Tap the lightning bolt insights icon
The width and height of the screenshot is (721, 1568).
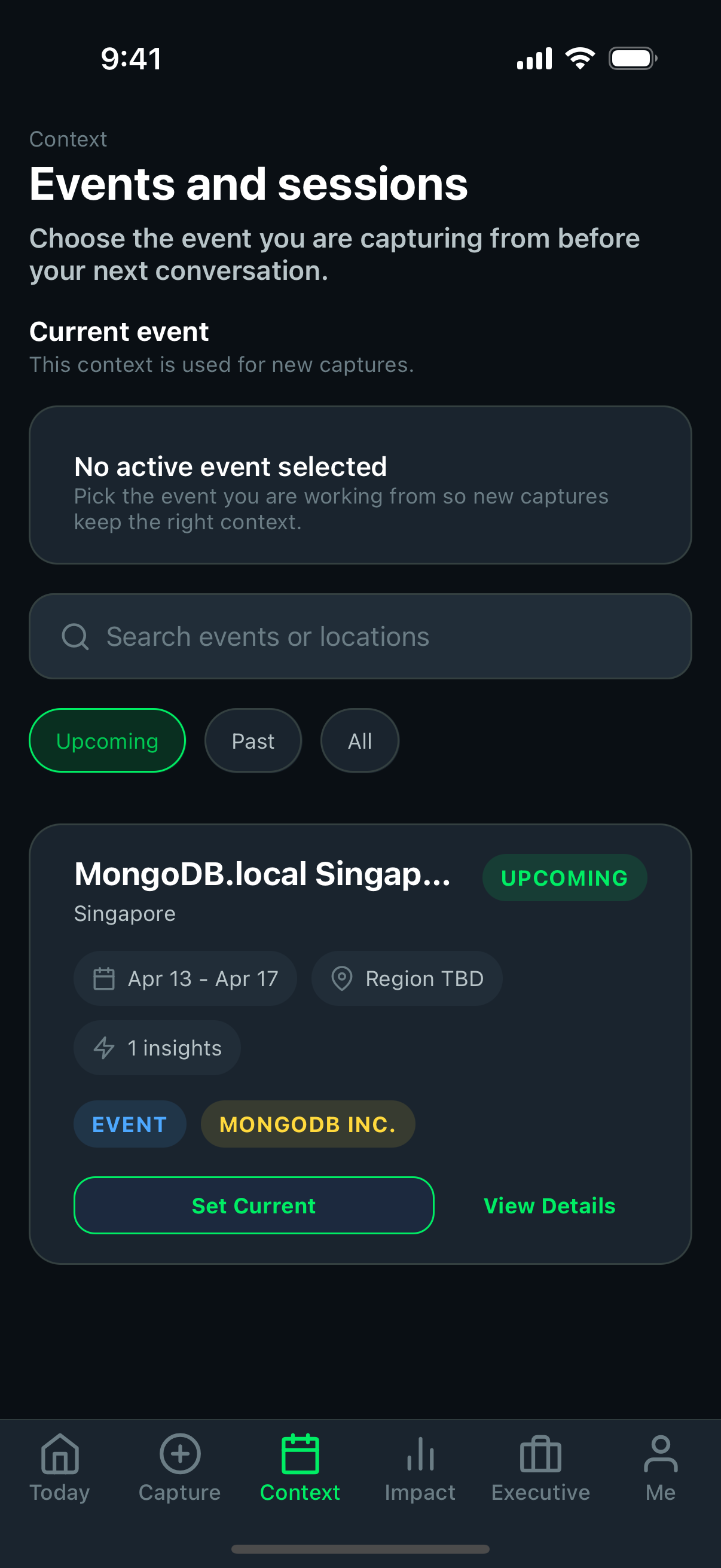[104, 1048]
